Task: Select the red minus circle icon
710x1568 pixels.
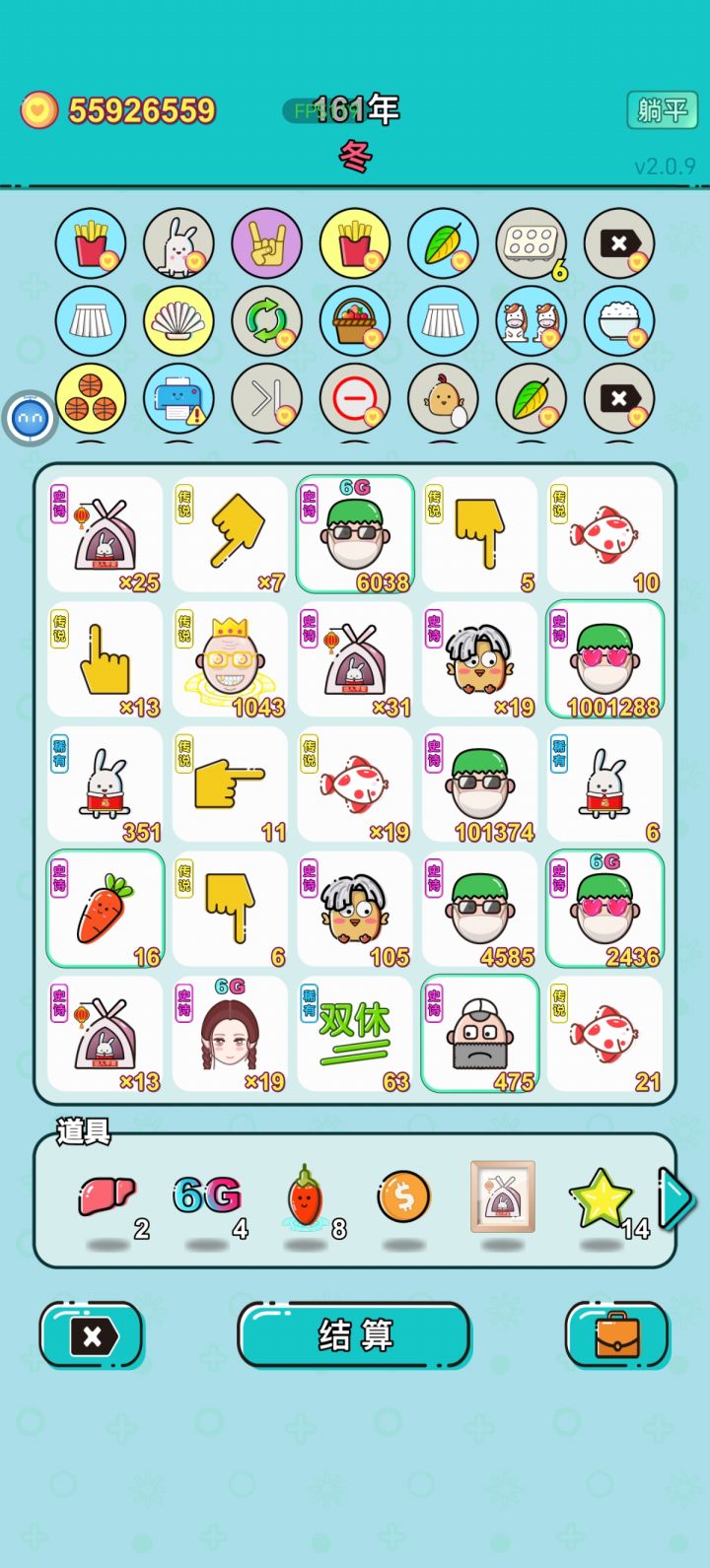Action: tap(354, 400)
